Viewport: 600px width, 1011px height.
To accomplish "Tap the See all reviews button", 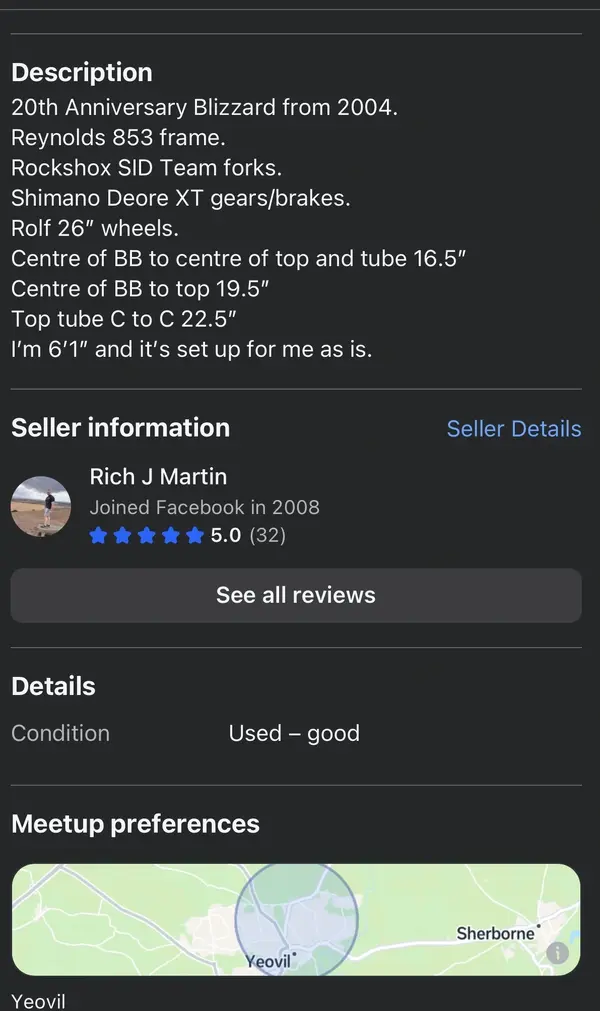I will (295, 595).
